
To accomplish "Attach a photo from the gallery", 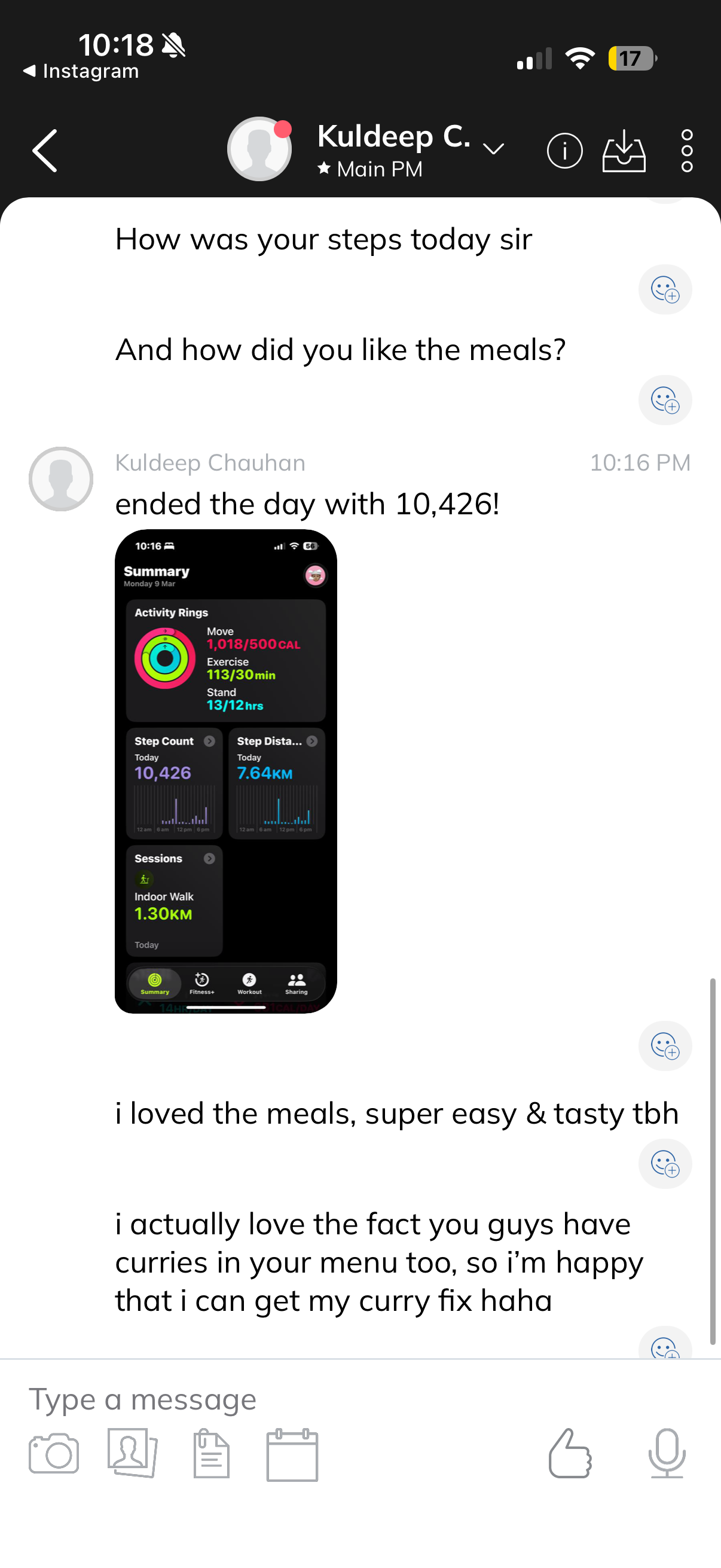I will [133, 1454].
